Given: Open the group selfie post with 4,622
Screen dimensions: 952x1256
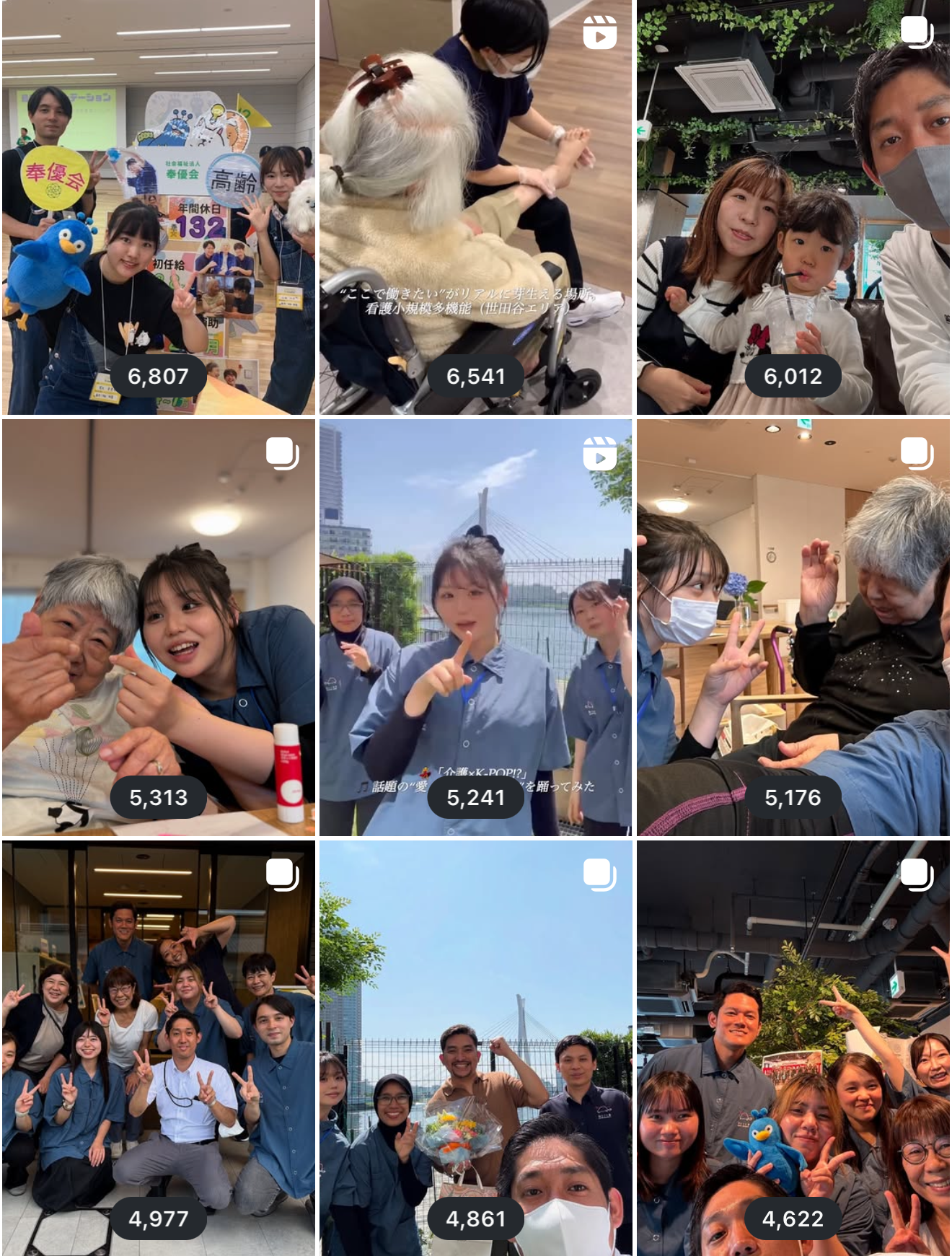Looking at the screenshot, I should [793, 1048].
